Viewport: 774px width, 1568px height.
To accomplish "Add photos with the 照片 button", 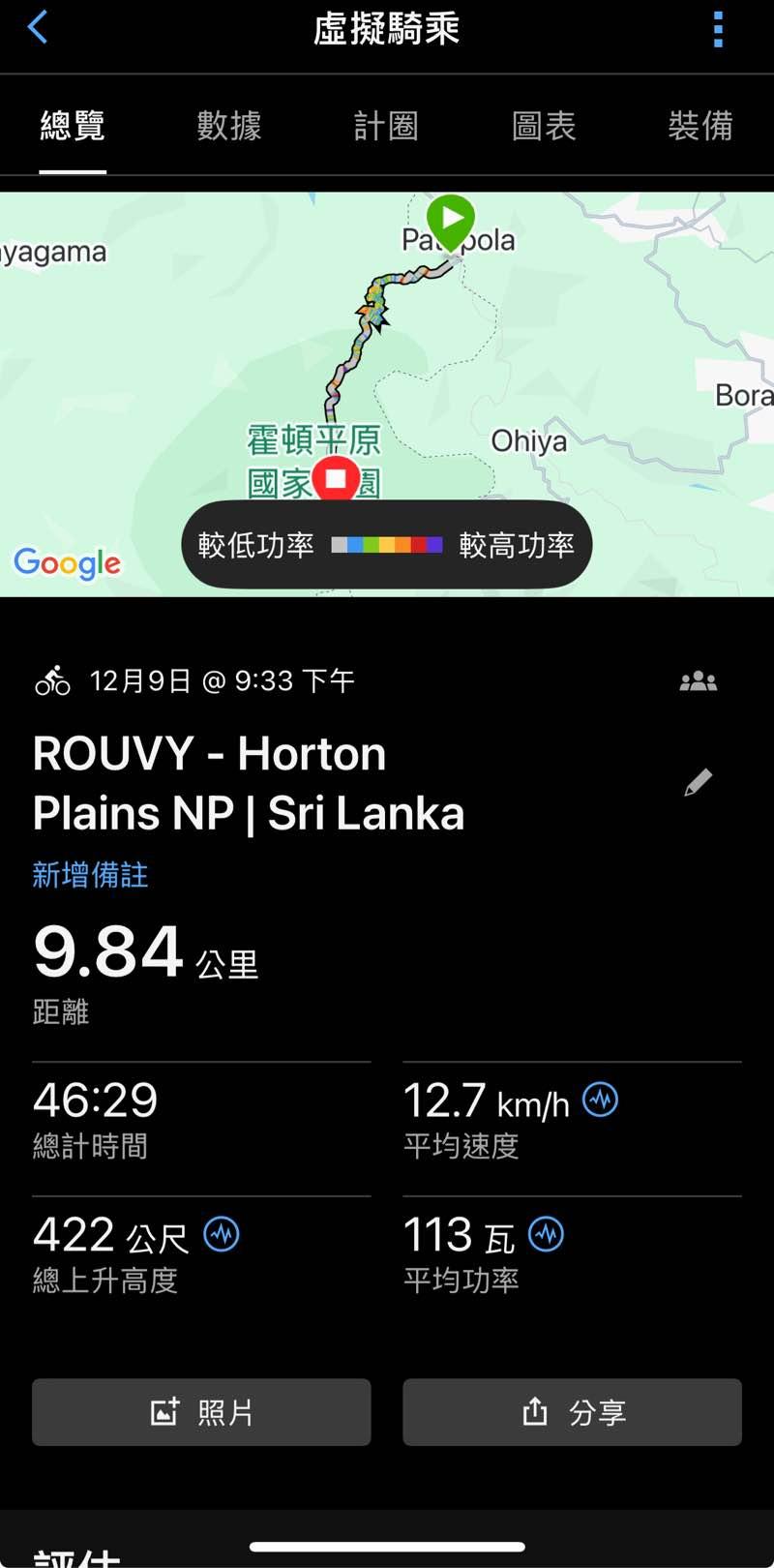I will (201, 1412).
